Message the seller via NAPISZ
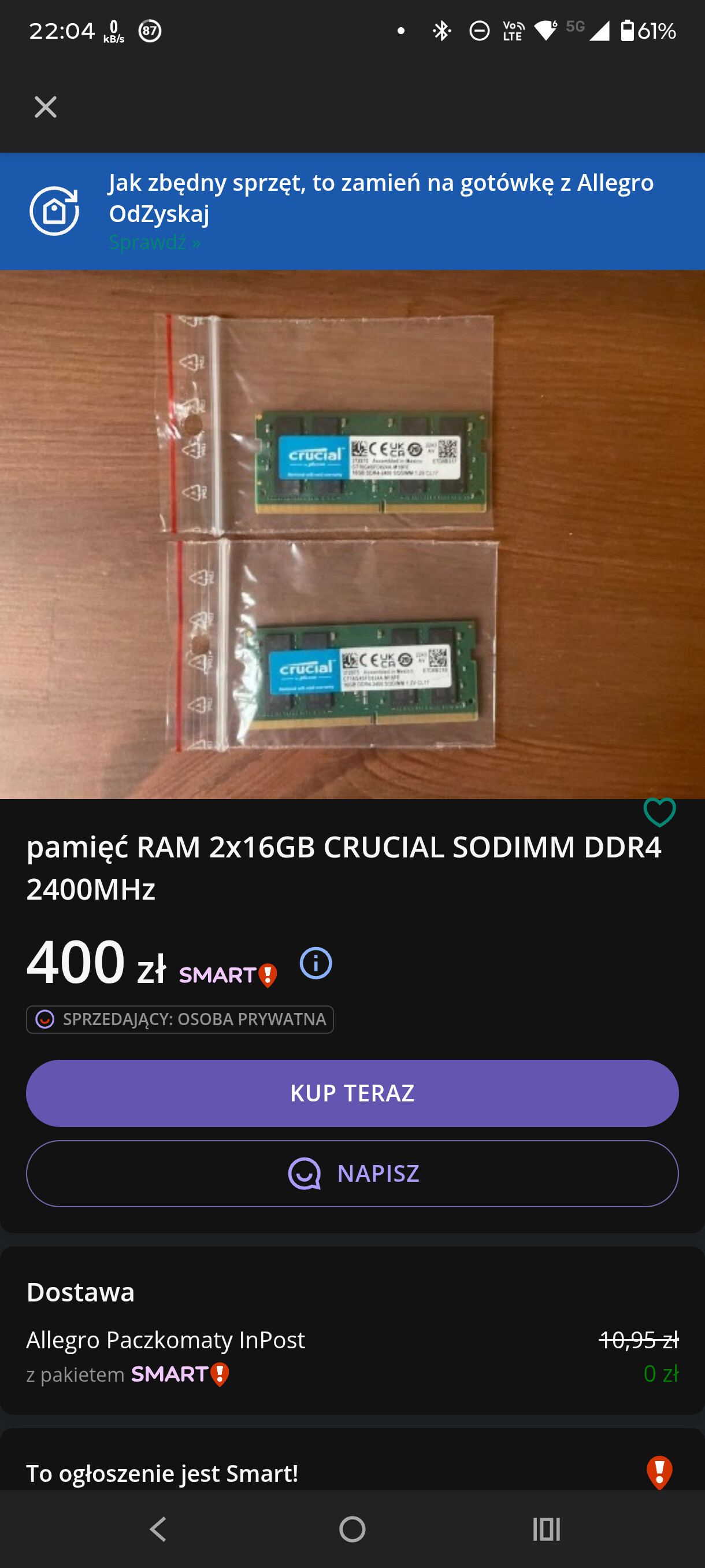 (352, 1174)
